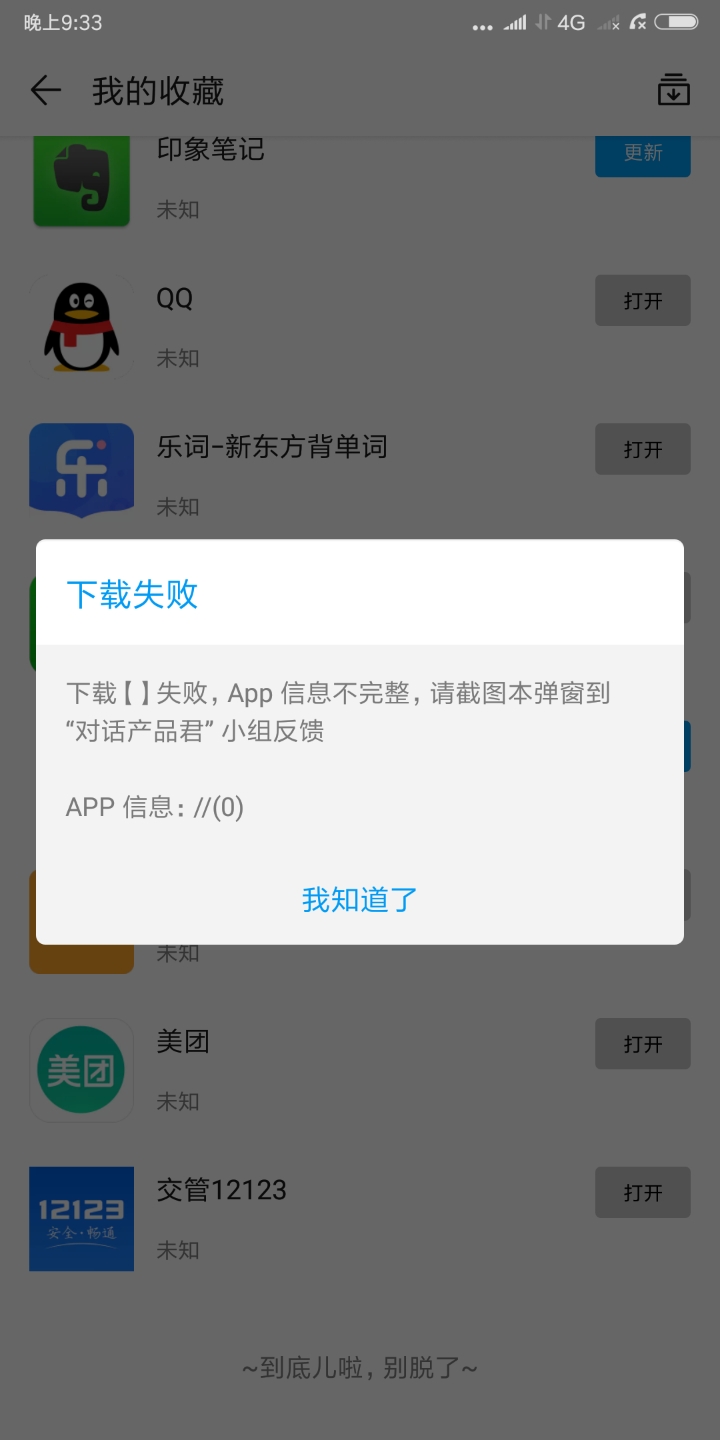
Task: Dismiss the dialog with 我知道了
Action: click(x=359, y=900)
